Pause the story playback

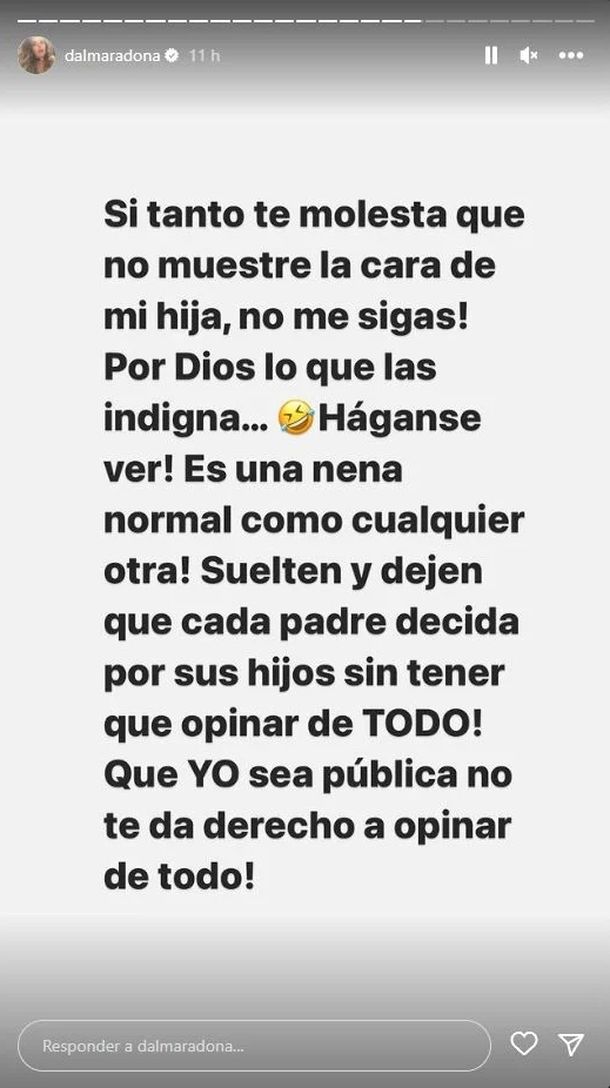pyautogui.click(x=491, y=56)
